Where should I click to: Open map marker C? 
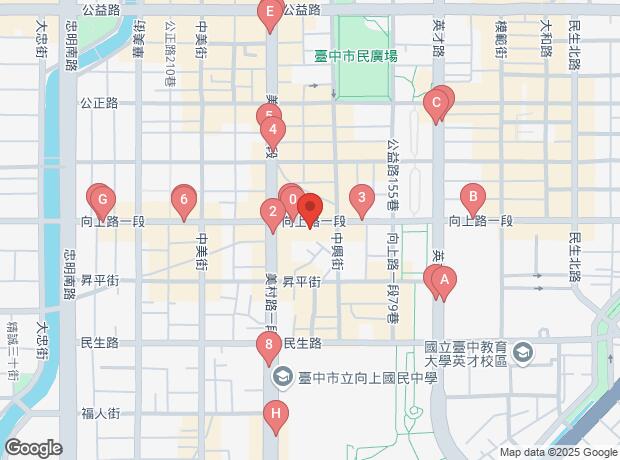436,107
